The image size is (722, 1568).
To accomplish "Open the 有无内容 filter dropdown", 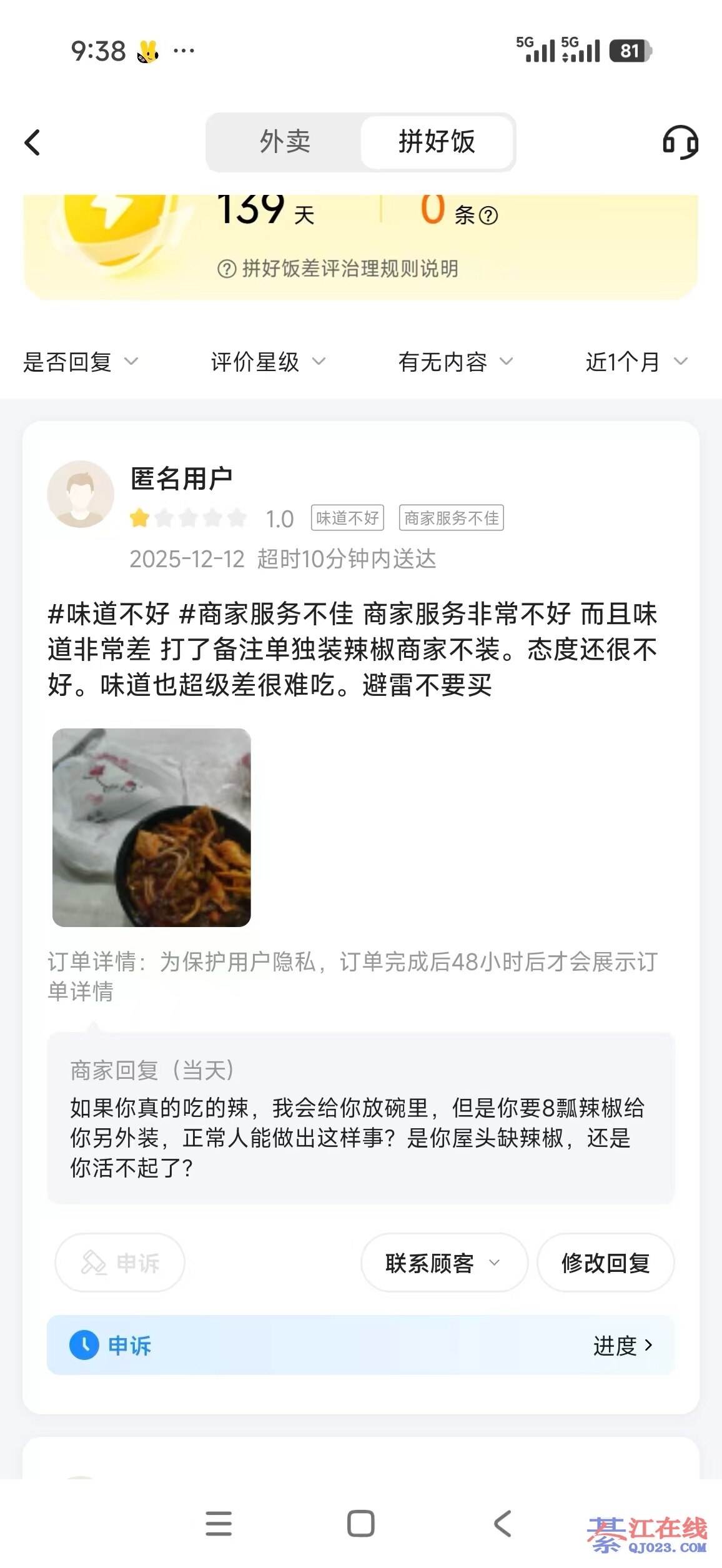I will coord(455,362).
